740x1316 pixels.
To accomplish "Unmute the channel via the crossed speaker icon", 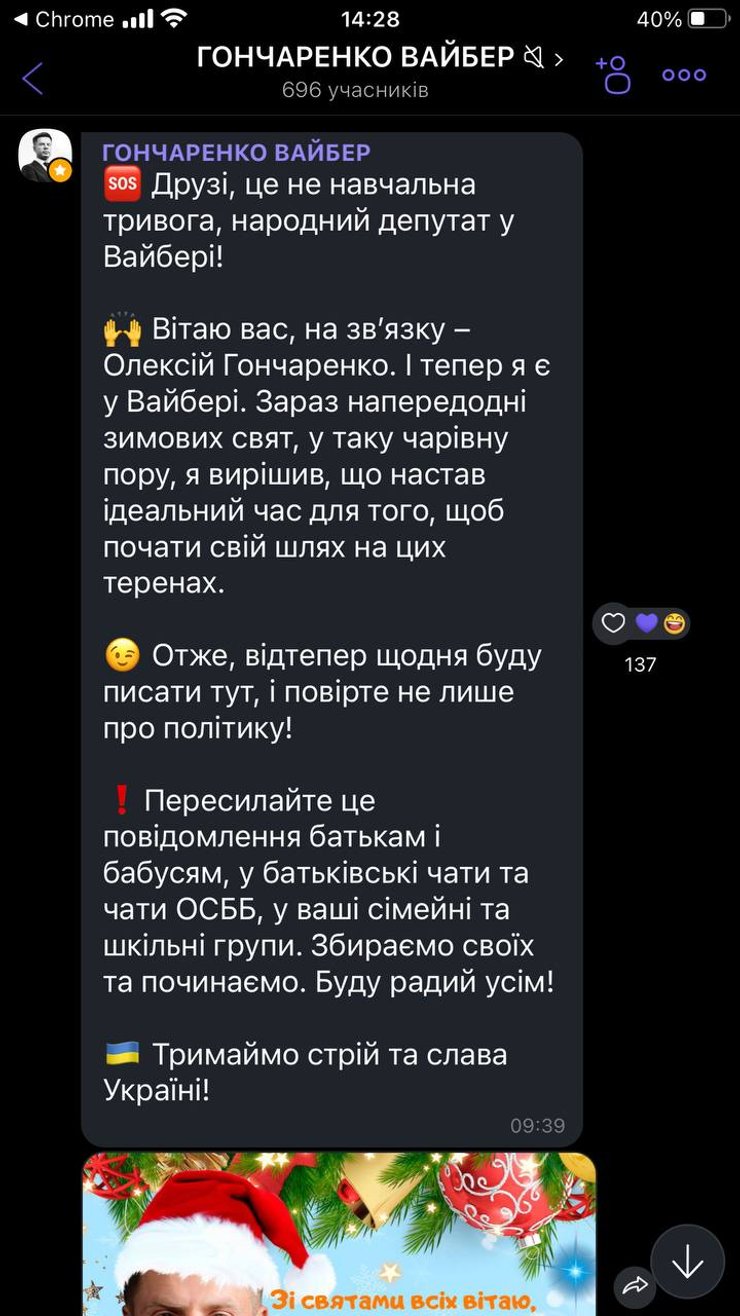I will [533, 57].
